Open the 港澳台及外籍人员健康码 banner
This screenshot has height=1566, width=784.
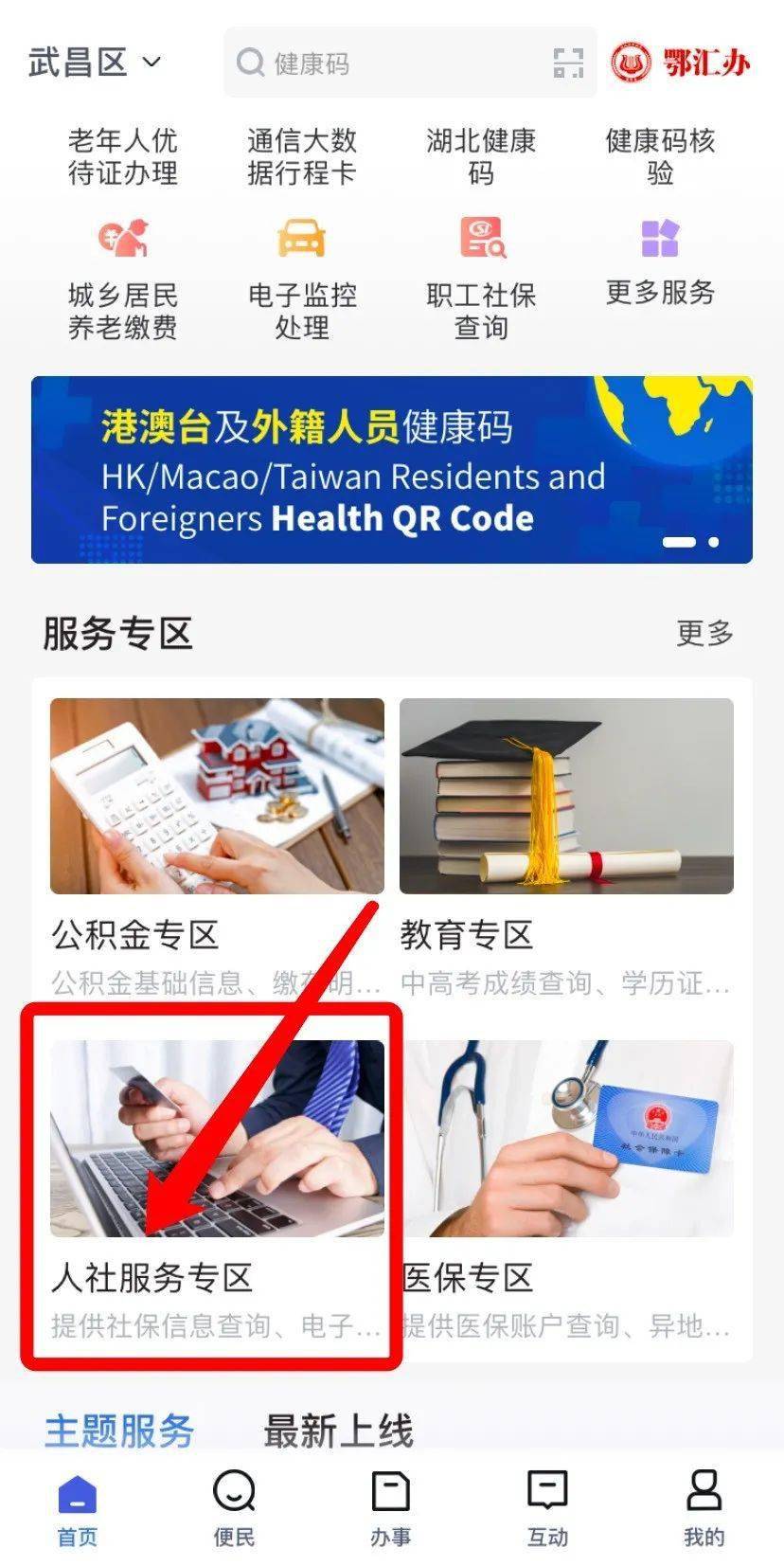pos(392,470)
